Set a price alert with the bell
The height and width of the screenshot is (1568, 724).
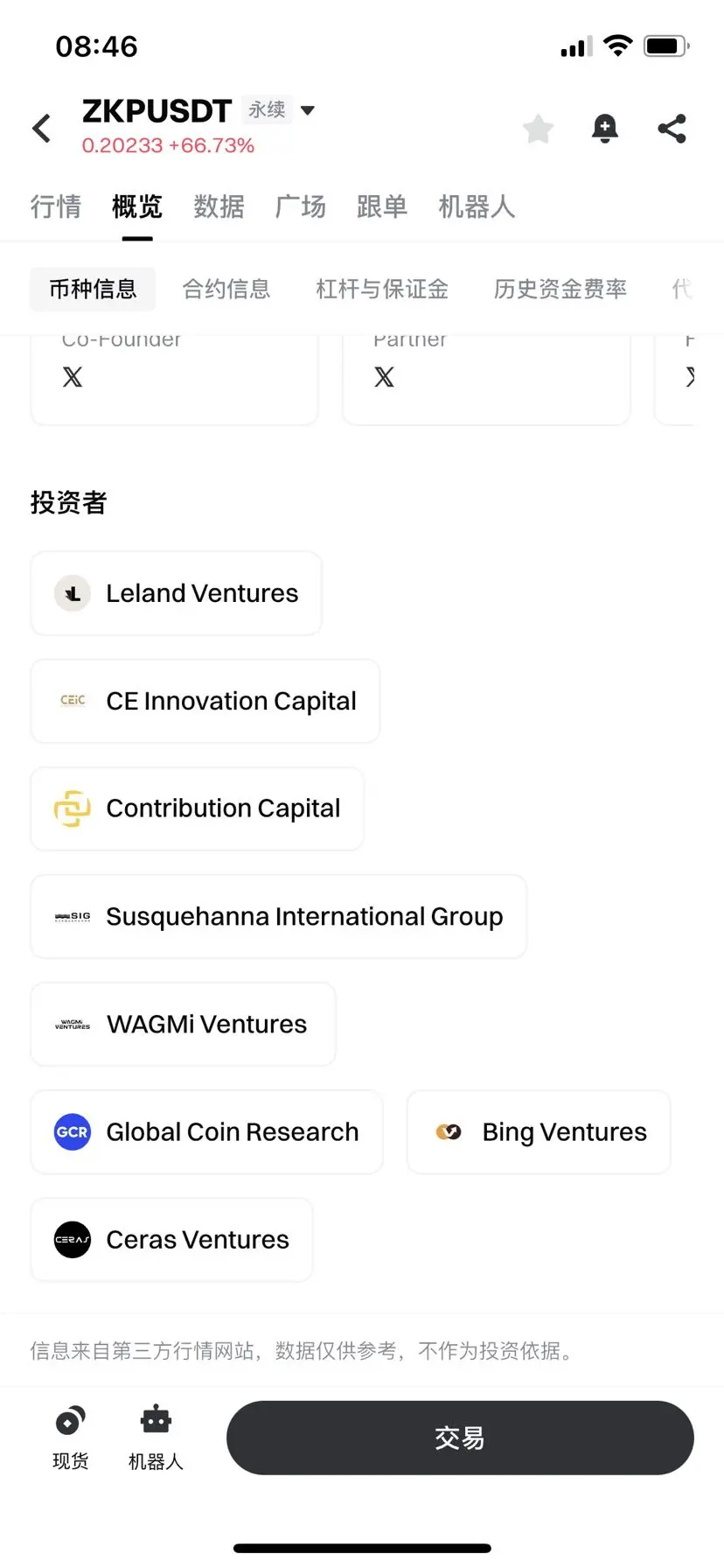(604, 129)
